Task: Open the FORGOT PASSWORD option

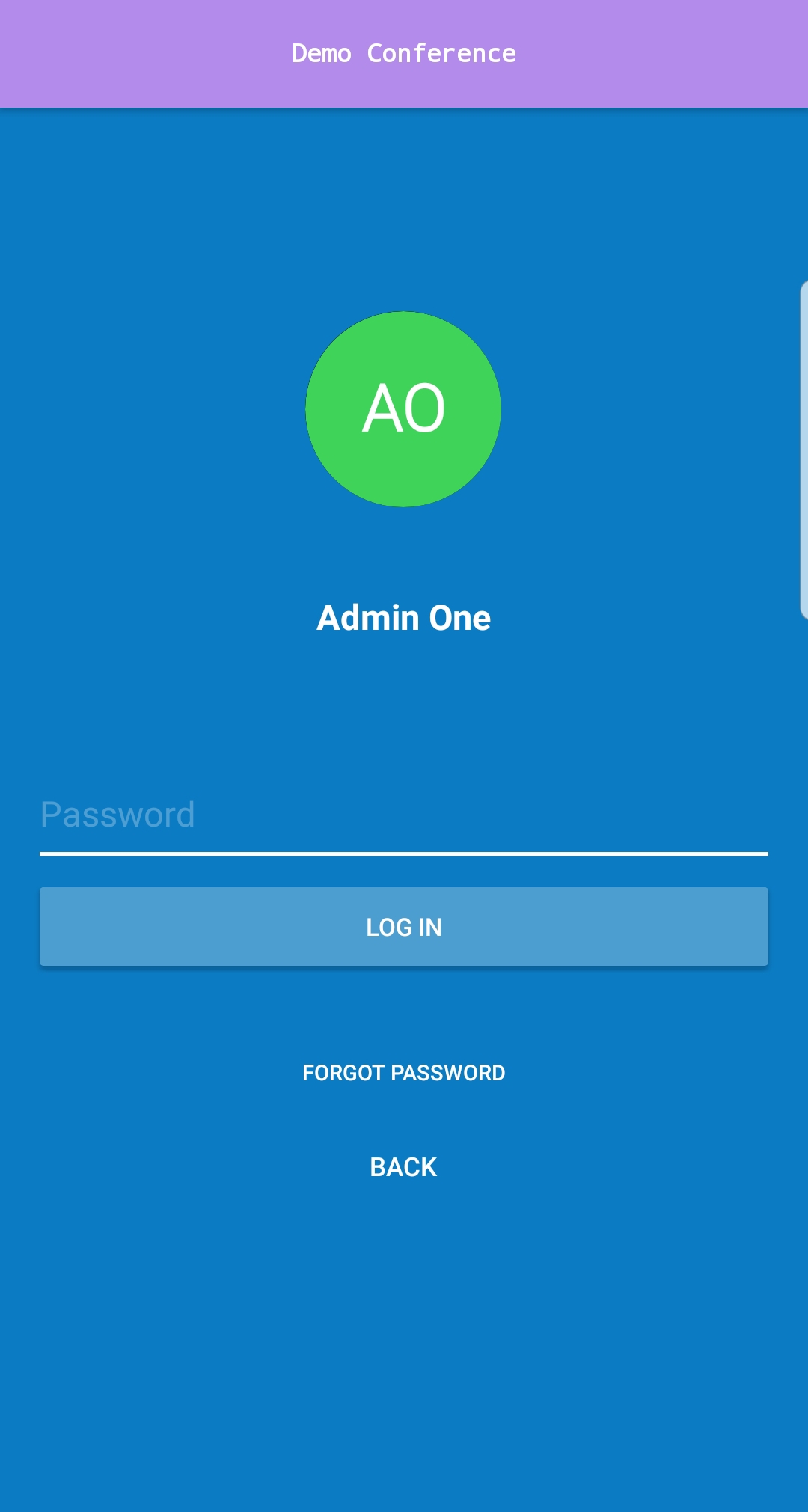Action: coord(404,1073)
